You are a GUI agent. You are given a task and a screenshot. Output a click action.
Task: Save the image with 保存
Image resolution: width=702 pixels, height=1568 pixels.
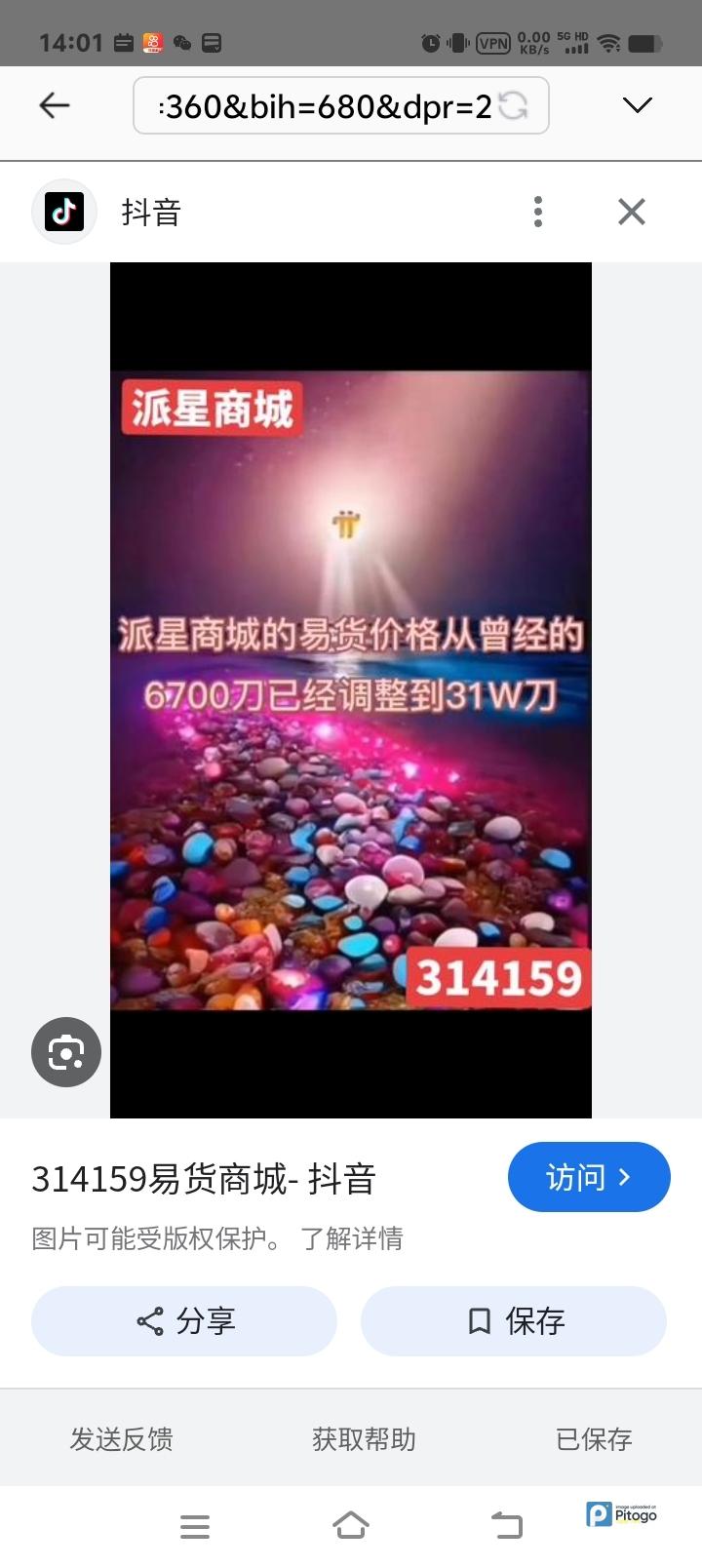[514, 1321]
